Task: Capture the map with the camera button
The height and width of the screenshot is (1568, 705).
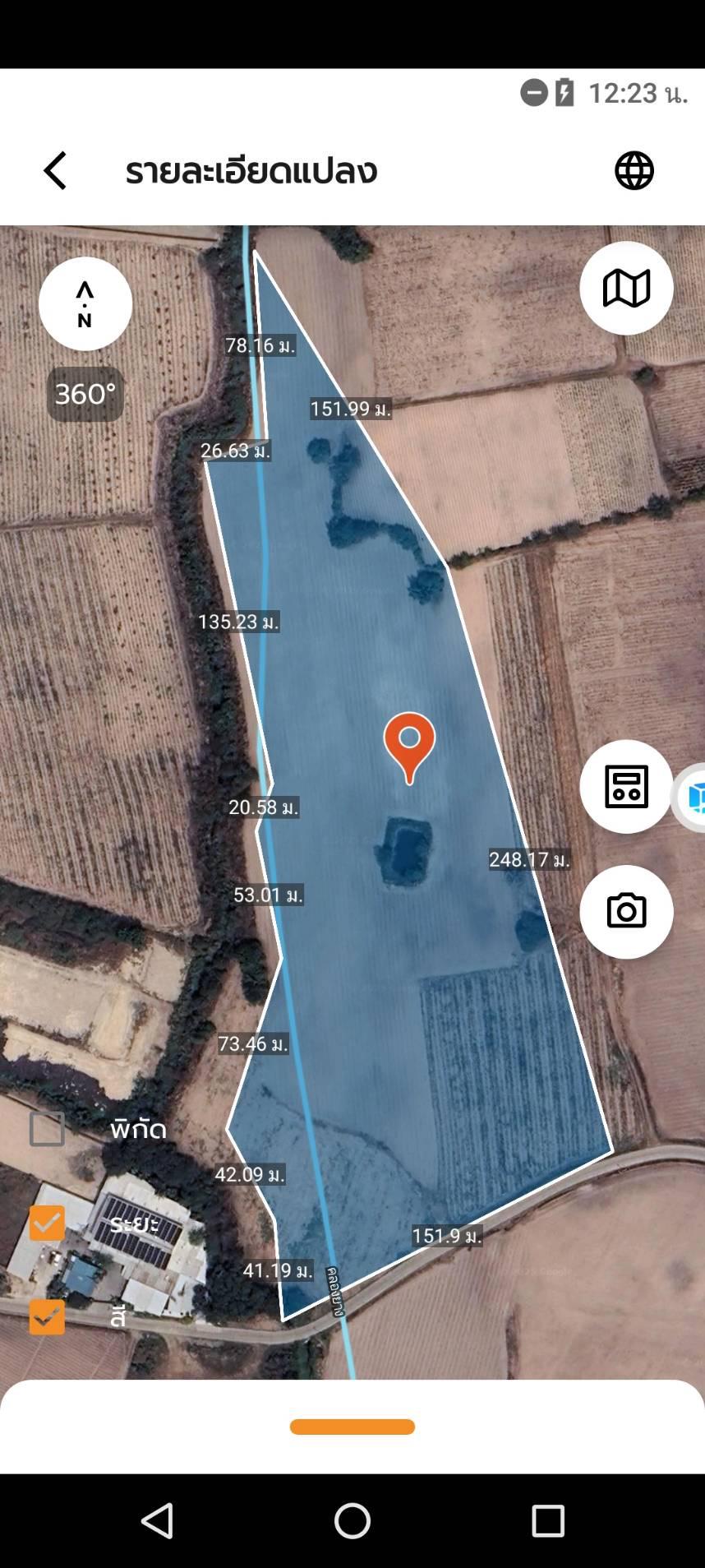Action: pos(626,912)
